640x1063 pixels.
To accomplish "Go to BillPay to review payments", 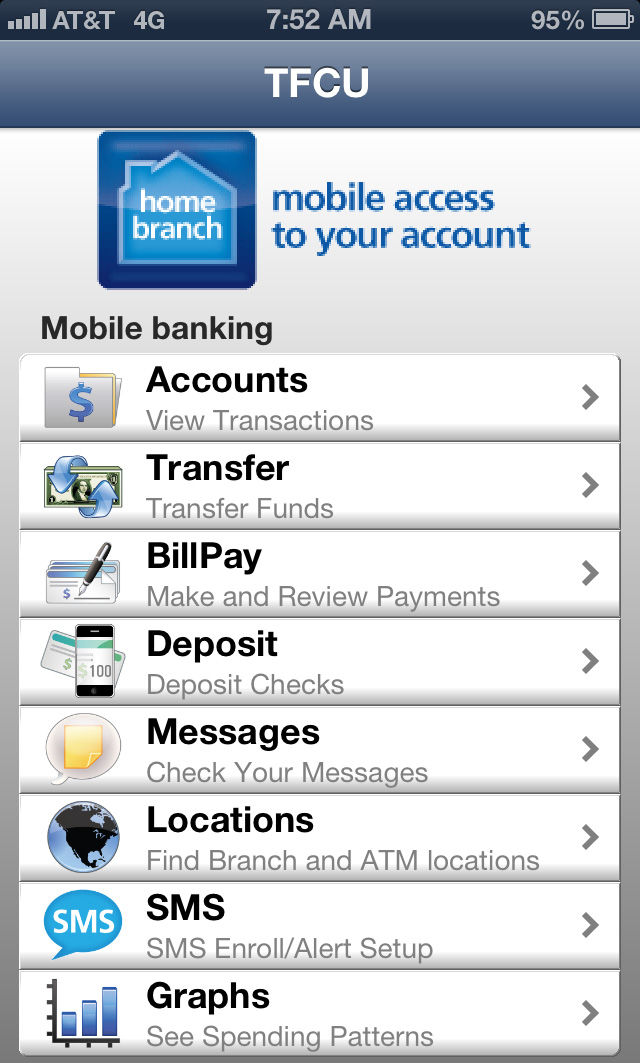I will (320, 574).
